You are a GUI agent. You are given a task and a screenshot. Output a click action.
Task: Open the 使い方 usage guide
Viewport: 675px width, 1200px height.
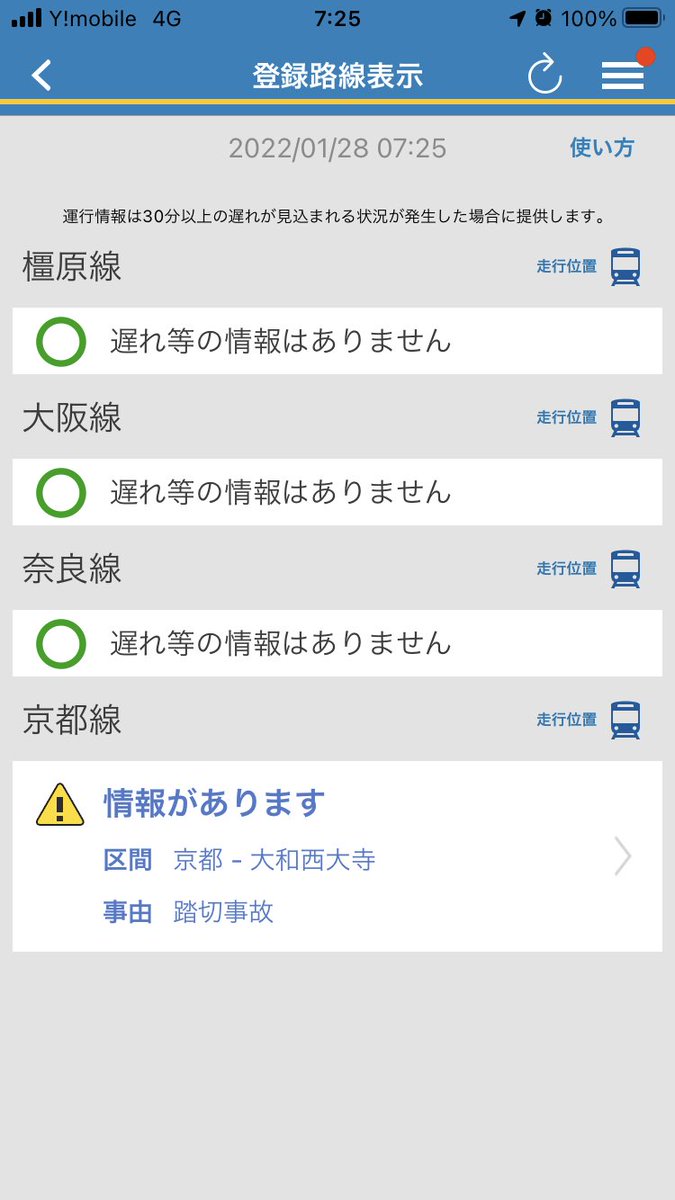tap(602, 148)
